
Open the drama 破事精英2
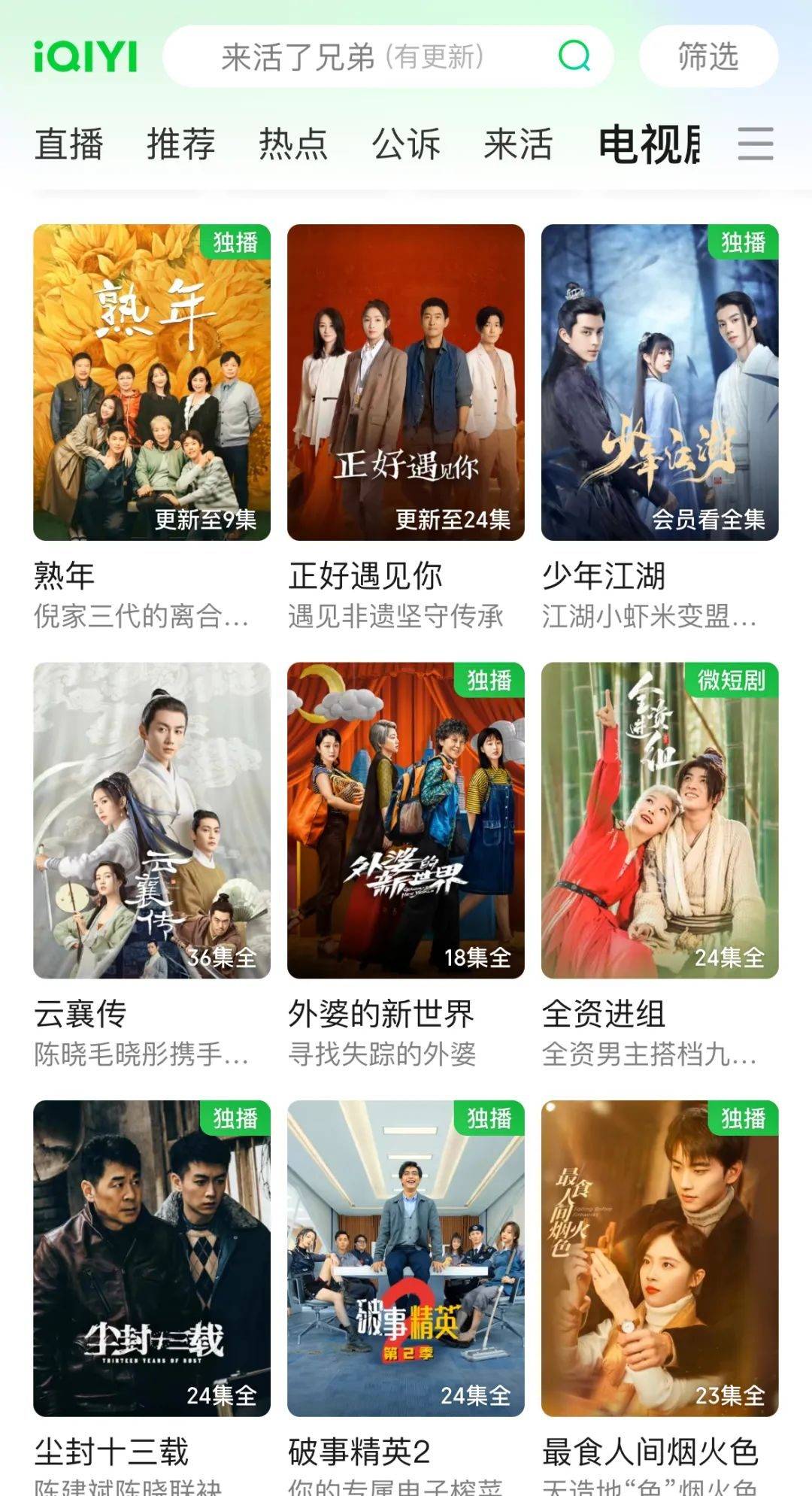point(406,1258)
